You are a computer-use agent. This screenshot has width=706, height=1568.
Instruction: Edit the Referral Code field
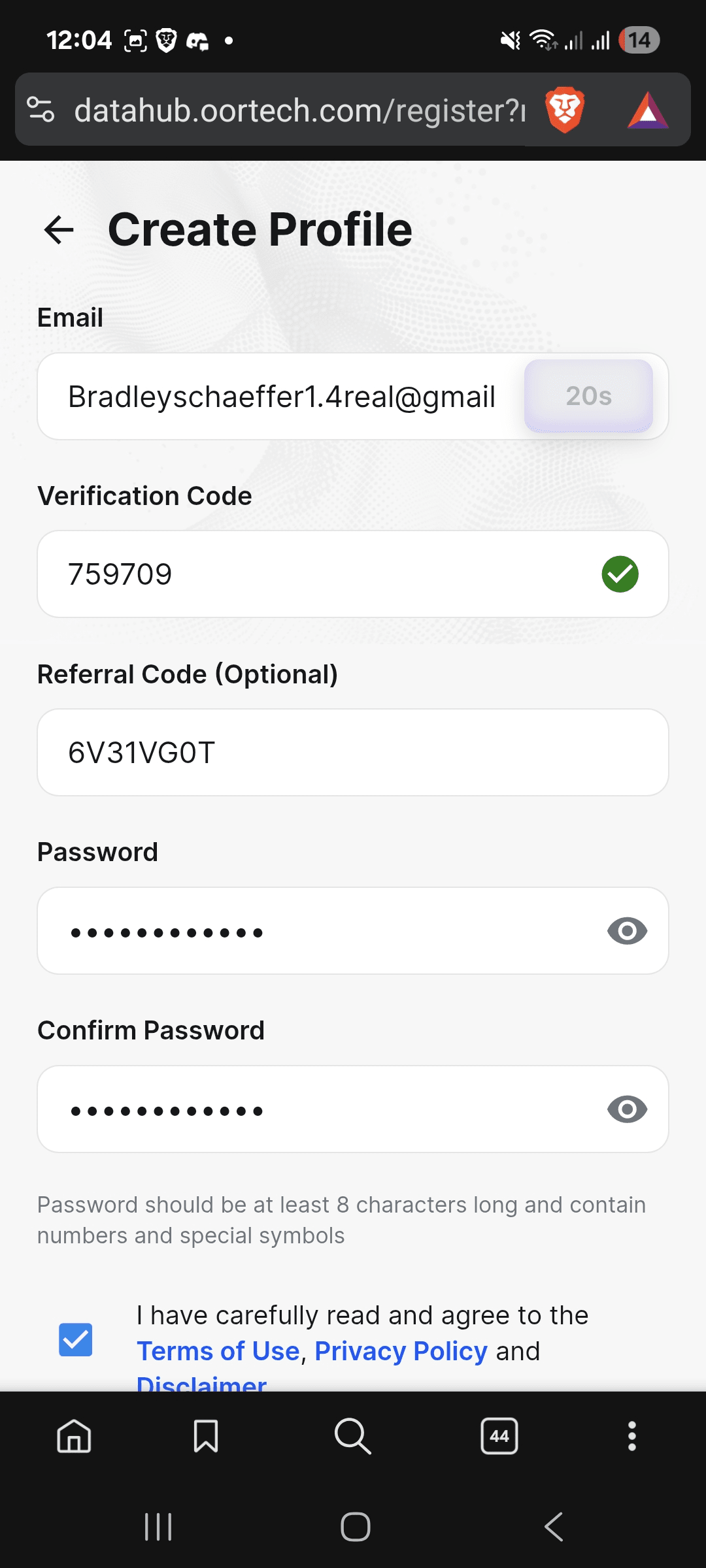pos(353,753)
